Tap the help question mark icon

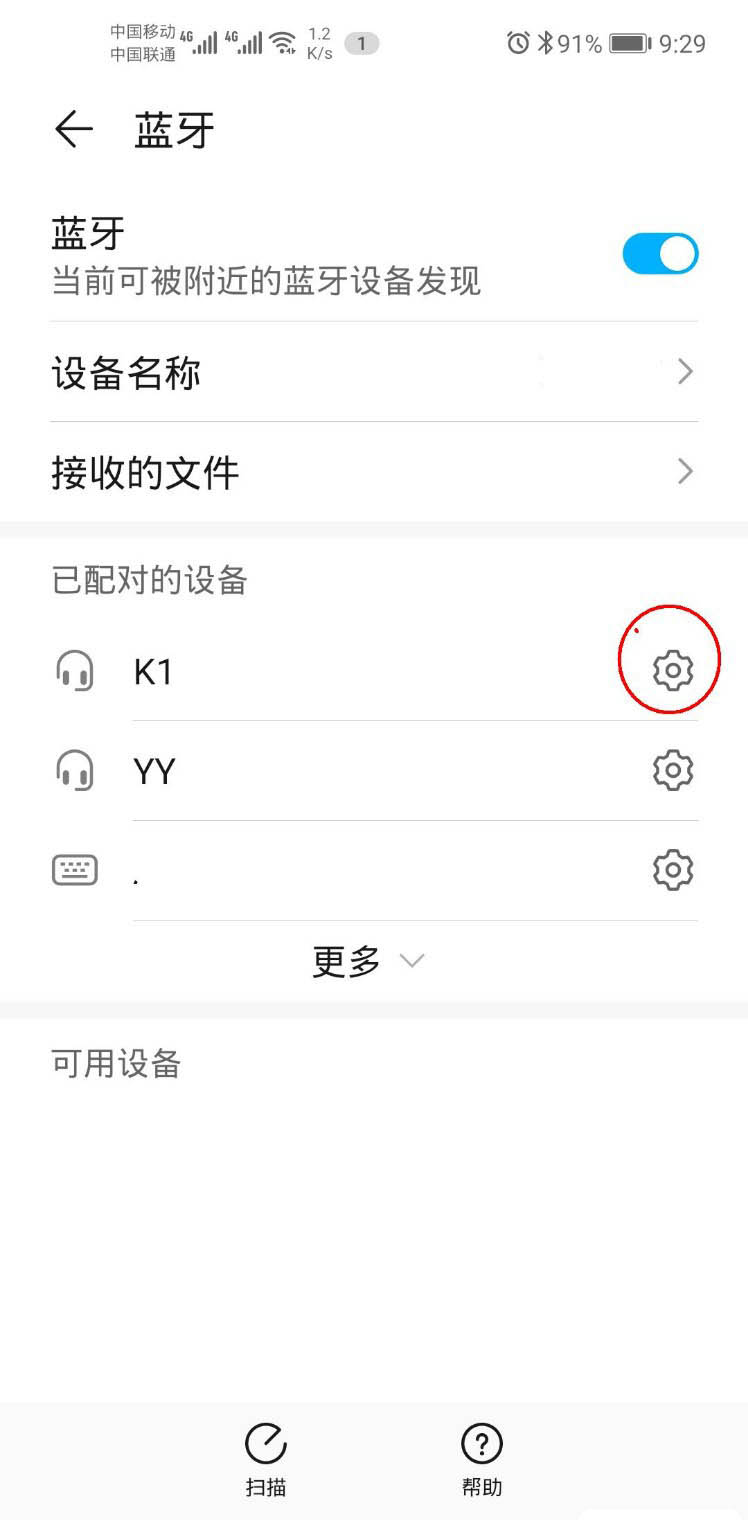481,1444
